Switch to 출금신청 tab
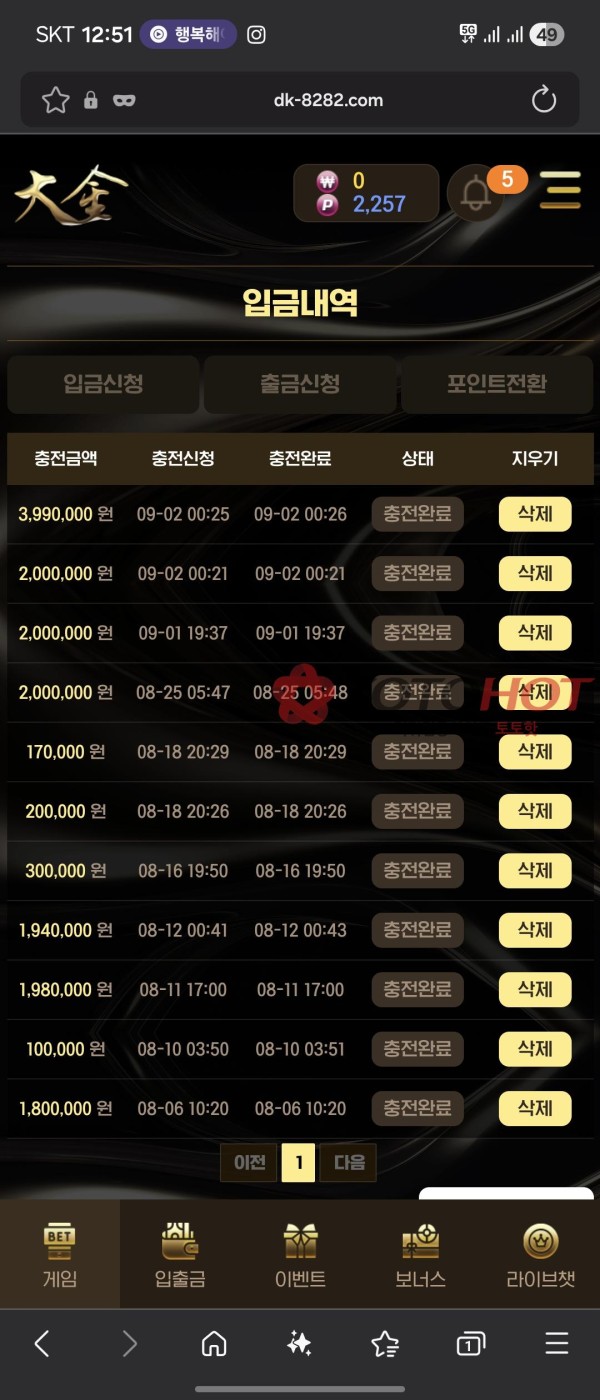The width and height of the screenshot is (600, 1400). click(300, 384)
